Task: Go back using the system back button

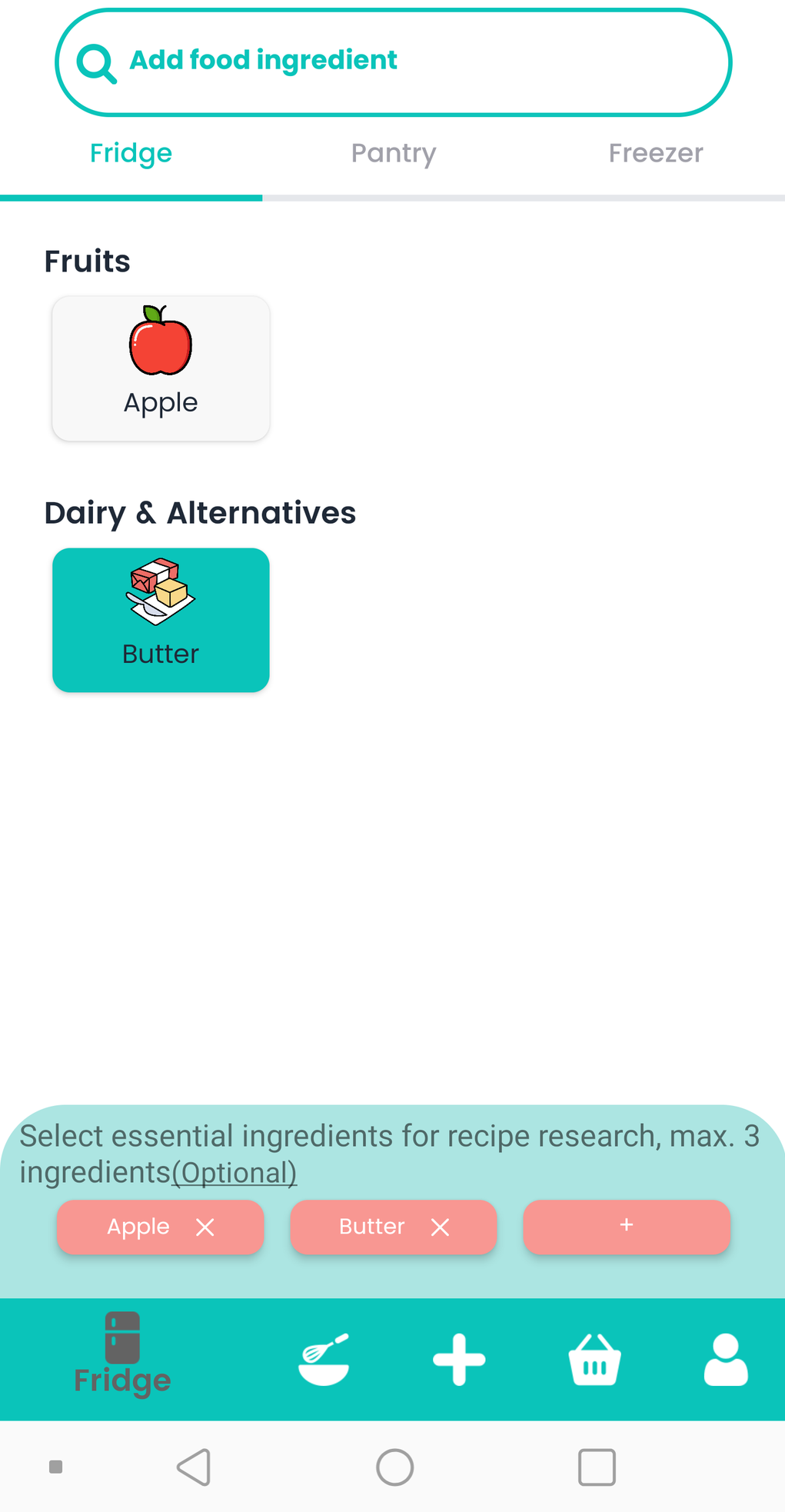Action: click(194, 1467)
